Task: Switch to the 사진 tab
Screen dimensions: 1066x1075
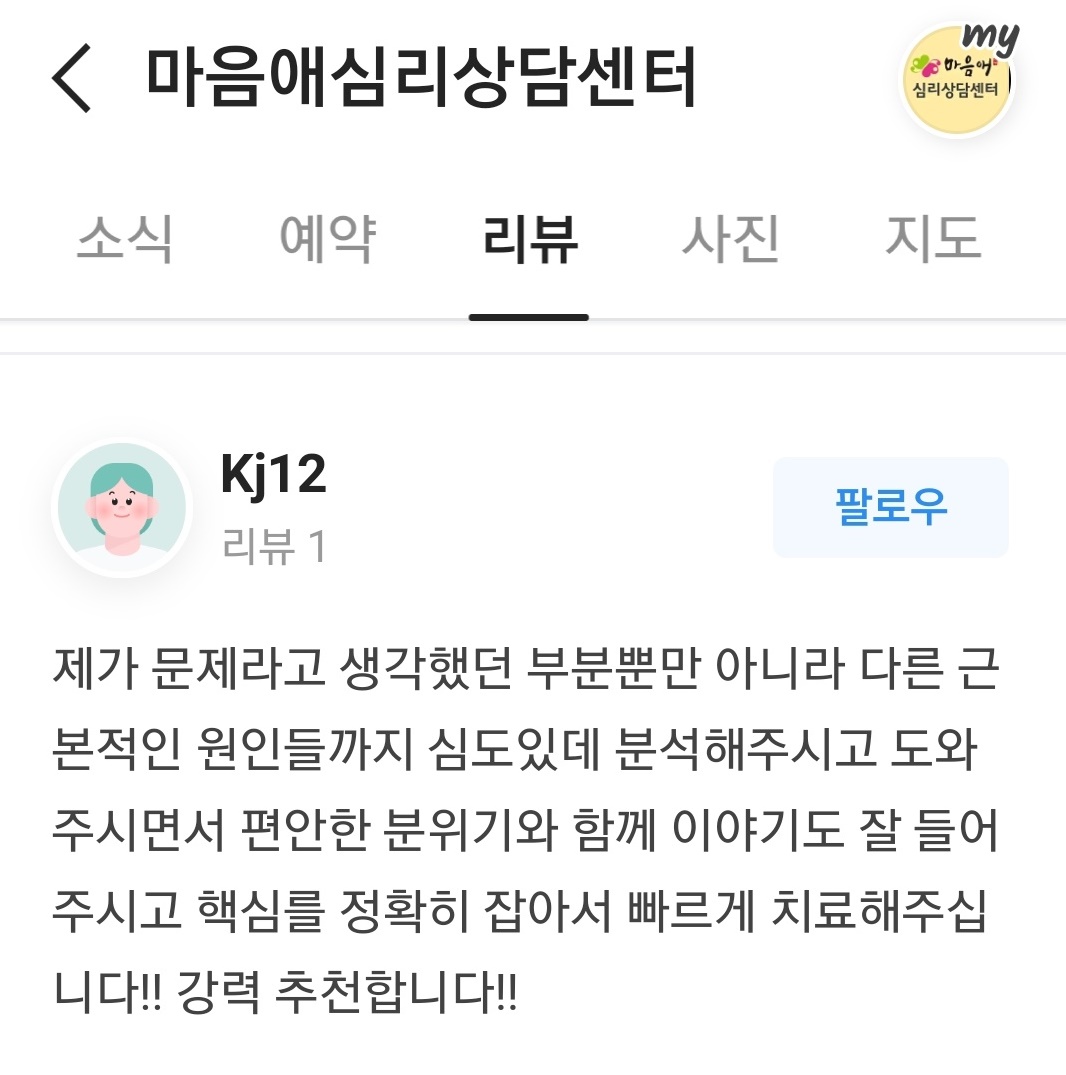Action: pyautogui.click(x=731, y=240)
